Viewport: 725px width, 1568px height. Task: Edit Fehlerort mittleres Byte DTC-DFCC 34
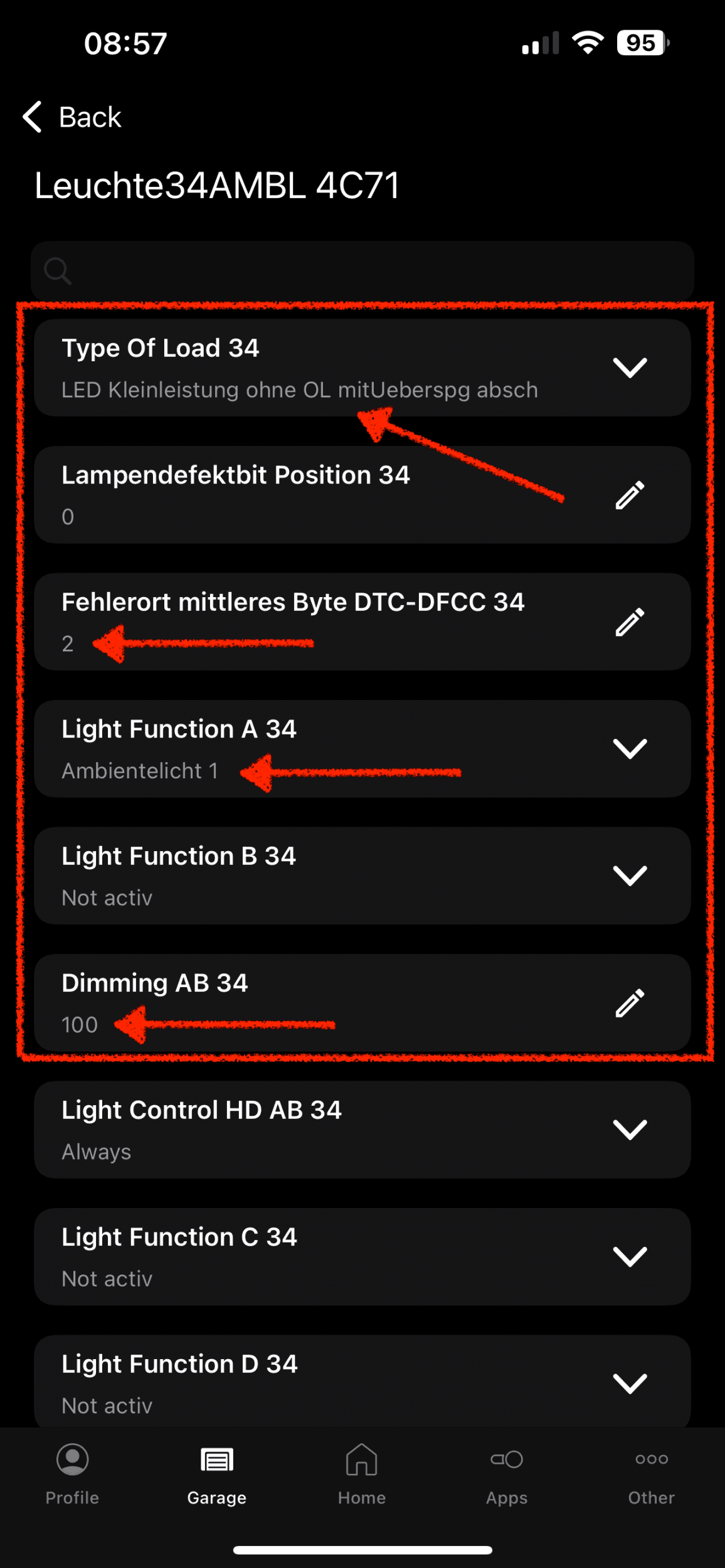click(x=629, y=622)
